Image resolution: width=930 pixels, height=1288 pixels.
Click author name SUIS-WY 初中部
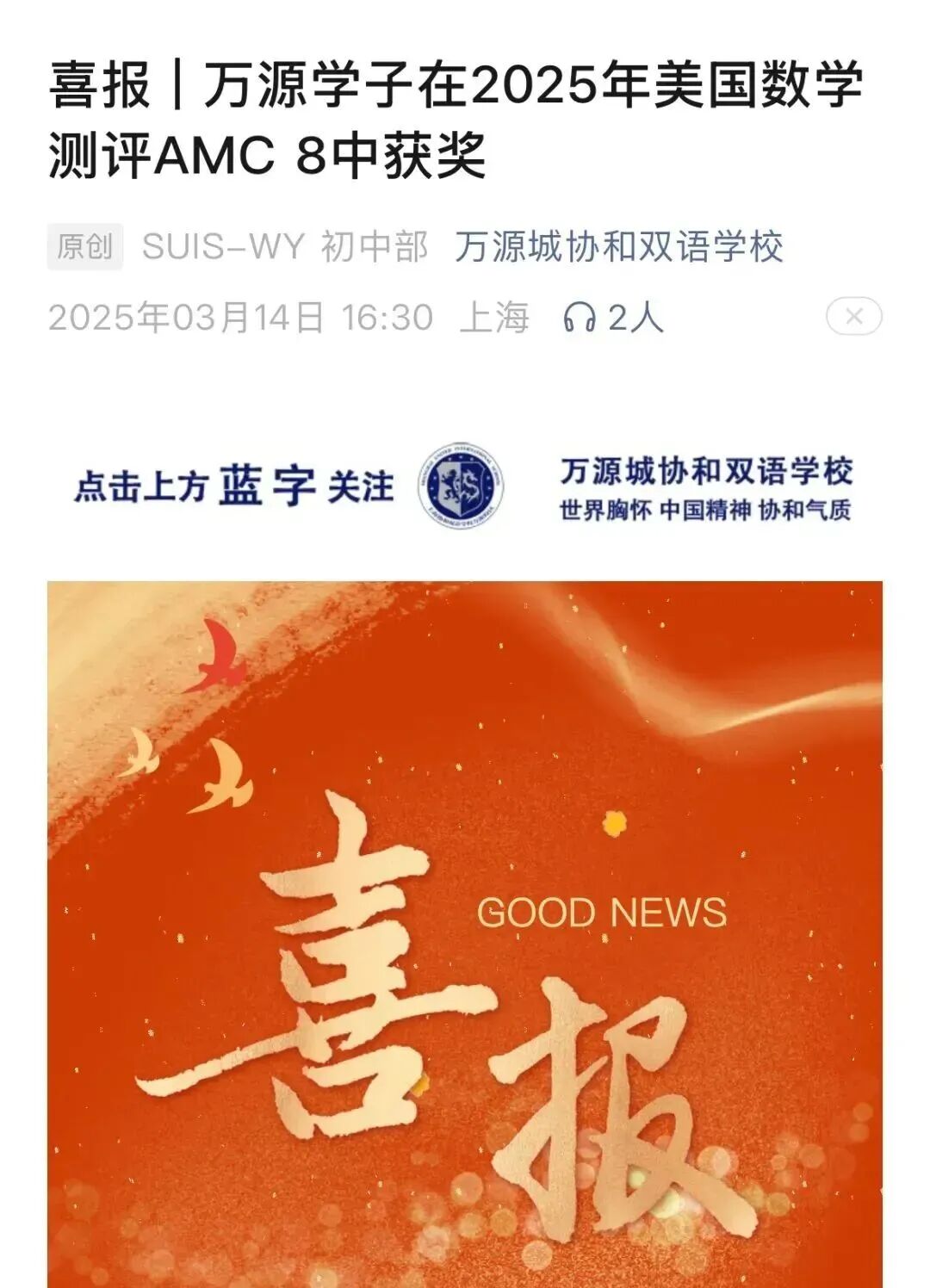283,248
